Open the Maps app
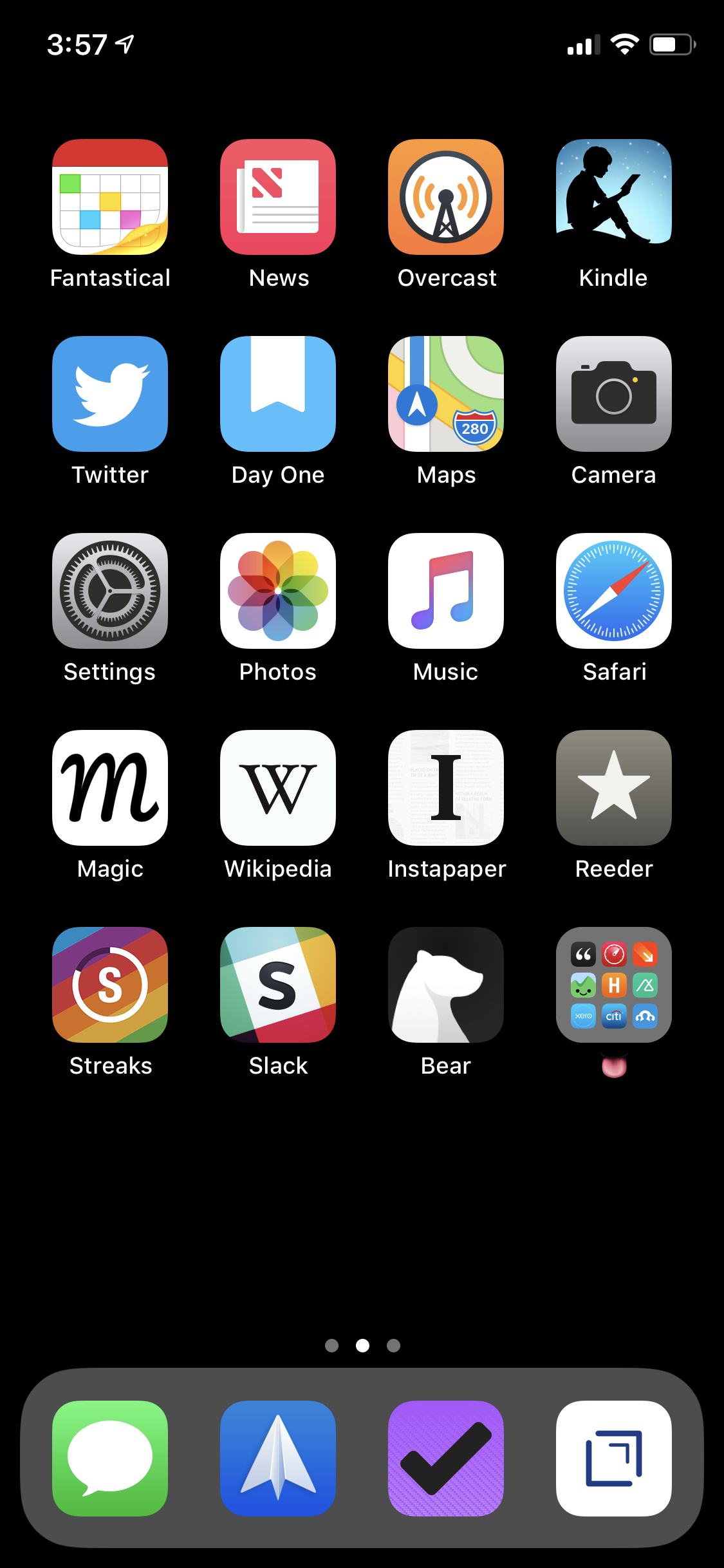 click(x=446, y=394)
